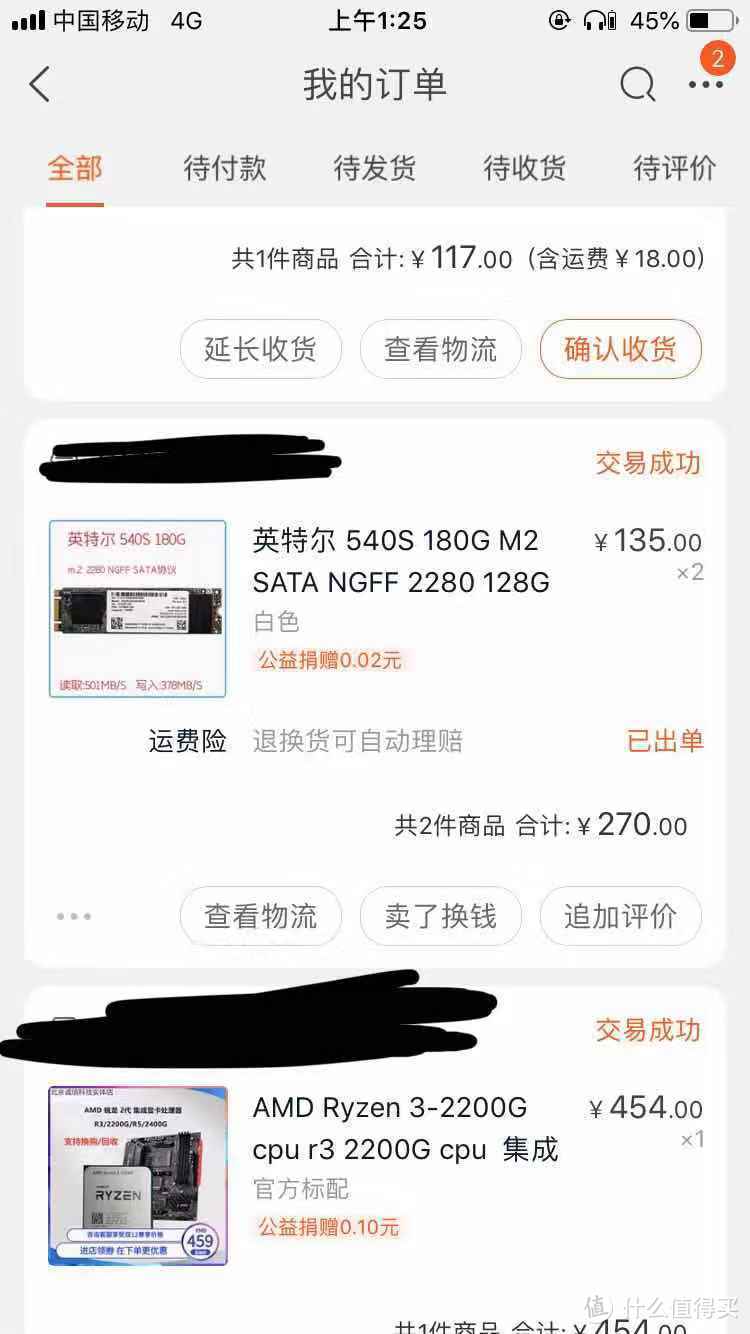This screenshot has height=1334, width=750.
Task: Switch to the 全部 tab
Action: click(75, 168)
